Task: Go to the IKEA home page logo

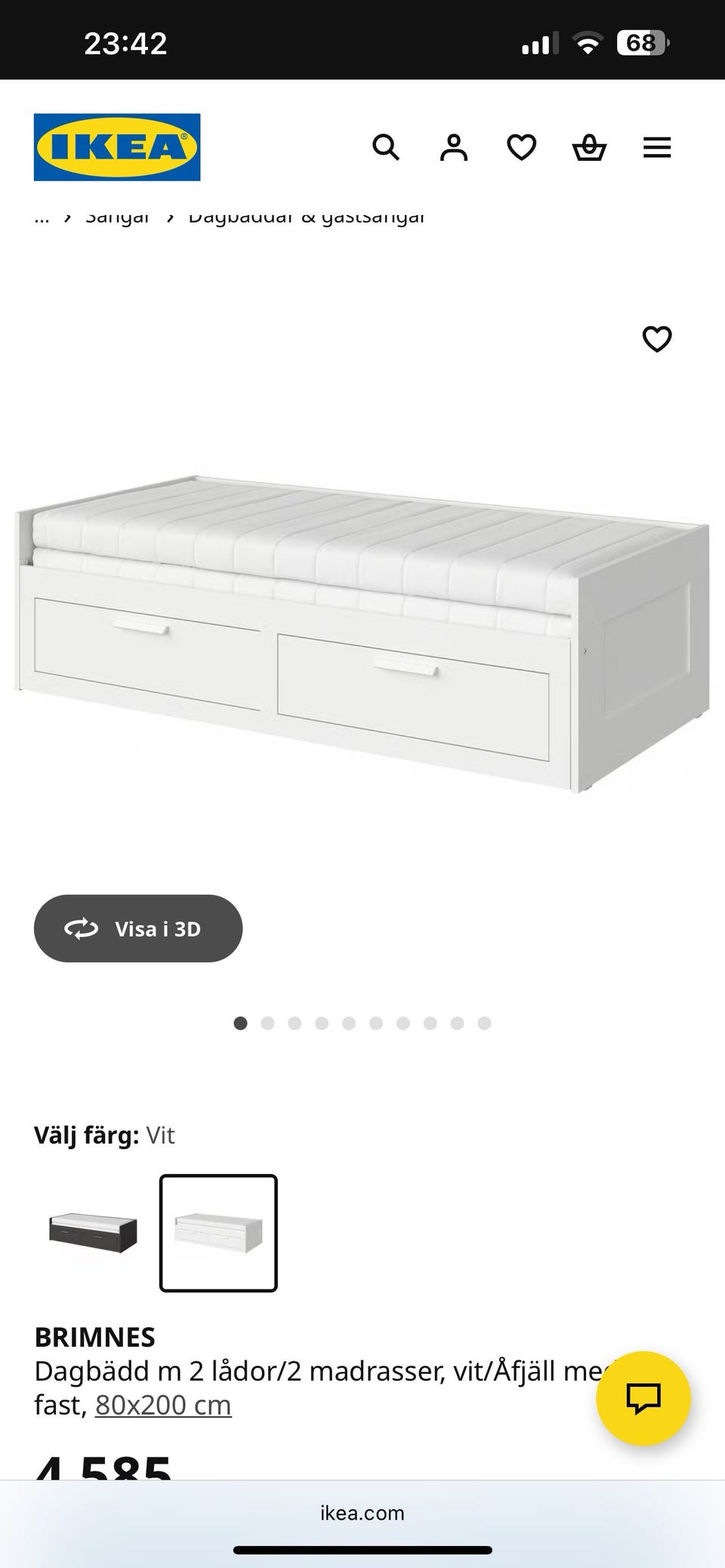Action: coord(117,147)
